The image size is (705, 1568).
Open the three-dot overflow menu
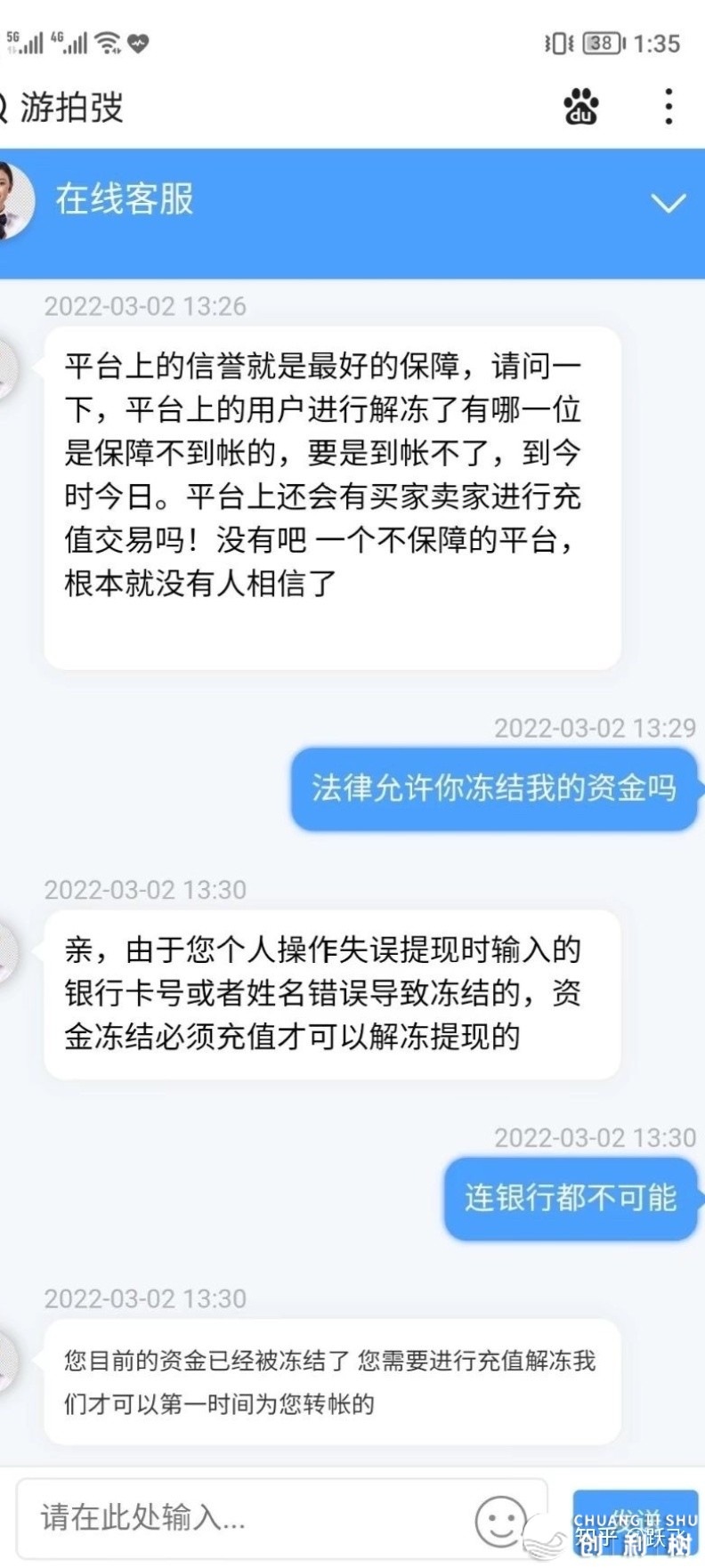pyautogui.click(x=669, y=107)
